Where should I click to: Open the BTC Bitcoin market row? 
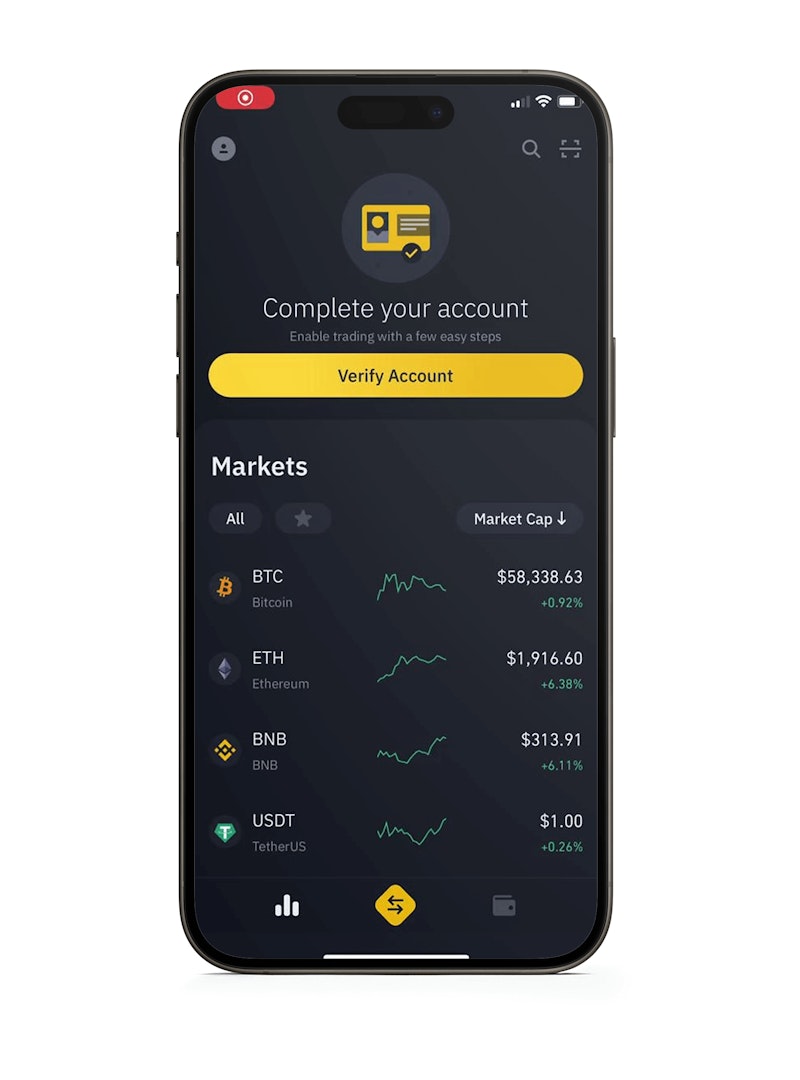[x=395, y=588]
